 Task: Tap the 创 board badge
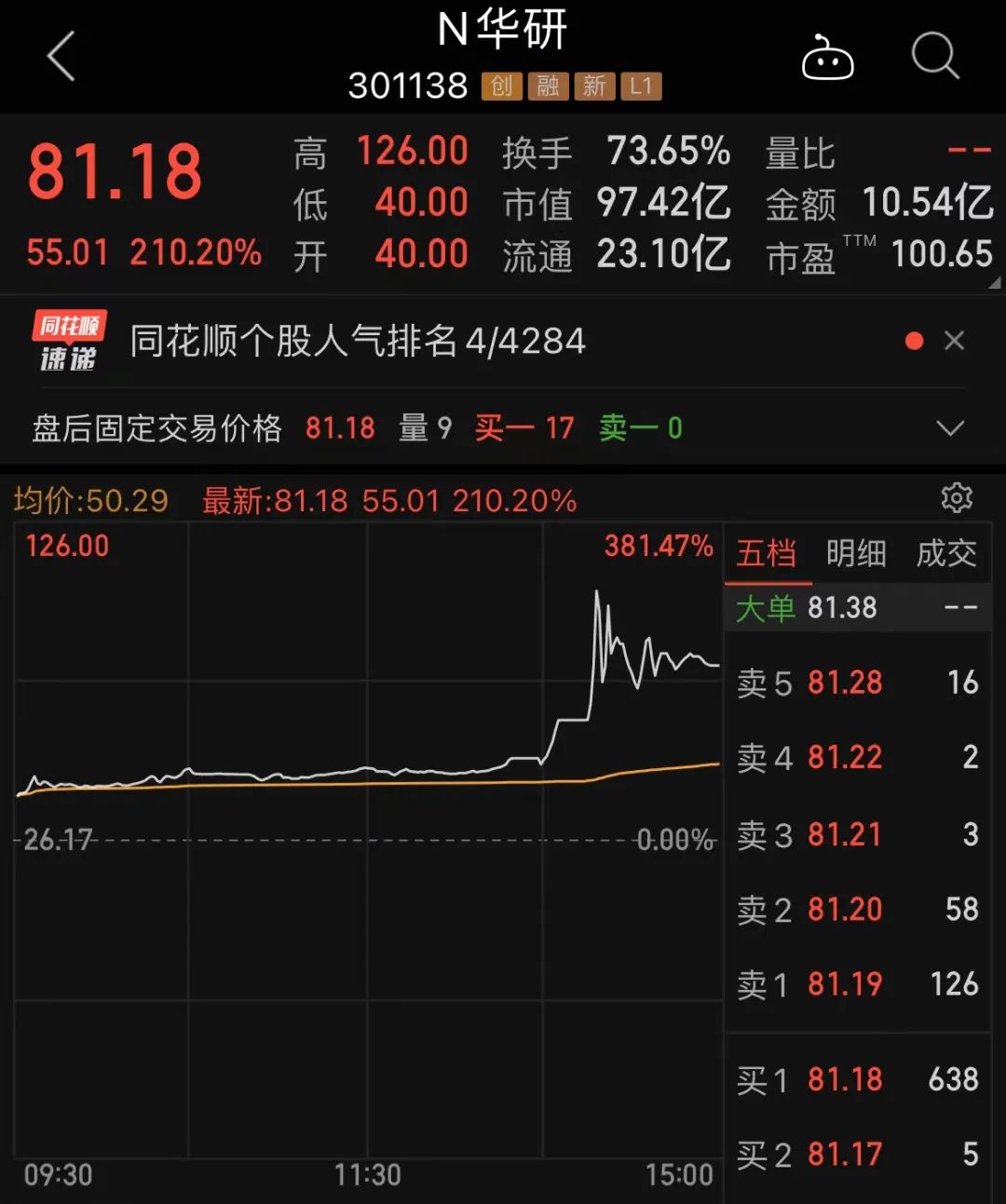[501, 86]
